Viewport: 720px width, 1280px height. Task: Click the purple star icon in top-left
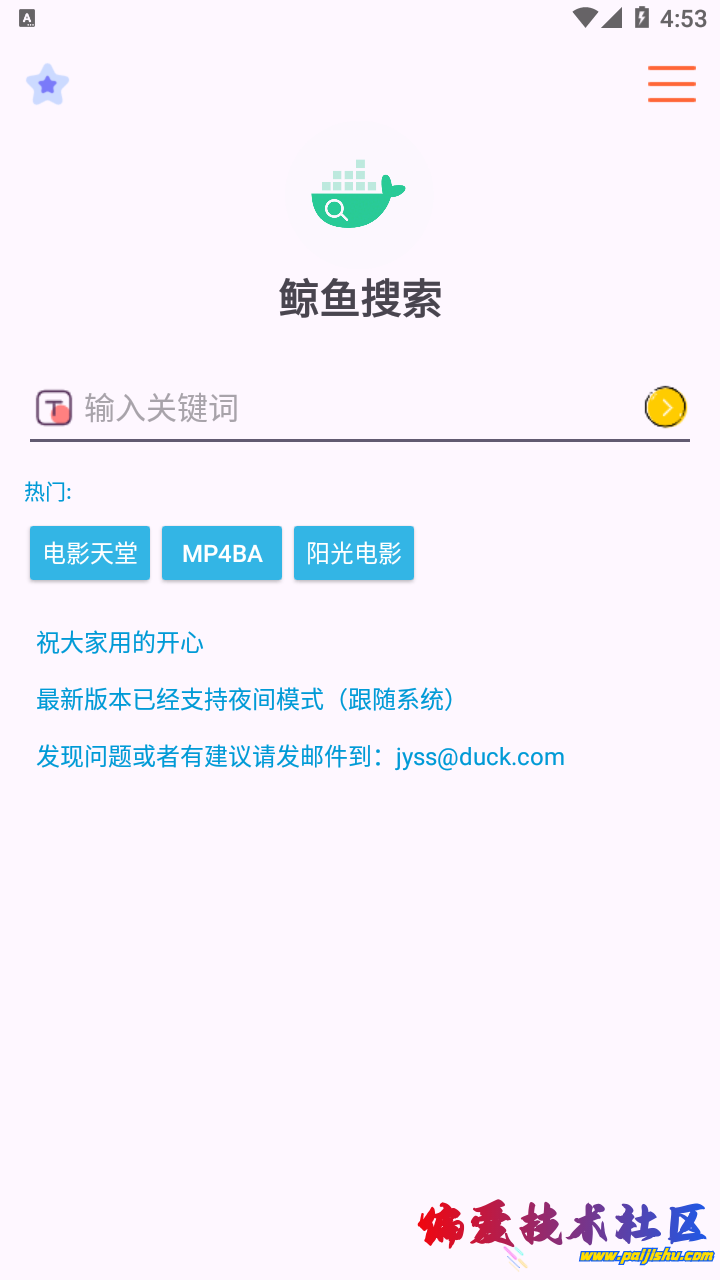click(47, 84)
